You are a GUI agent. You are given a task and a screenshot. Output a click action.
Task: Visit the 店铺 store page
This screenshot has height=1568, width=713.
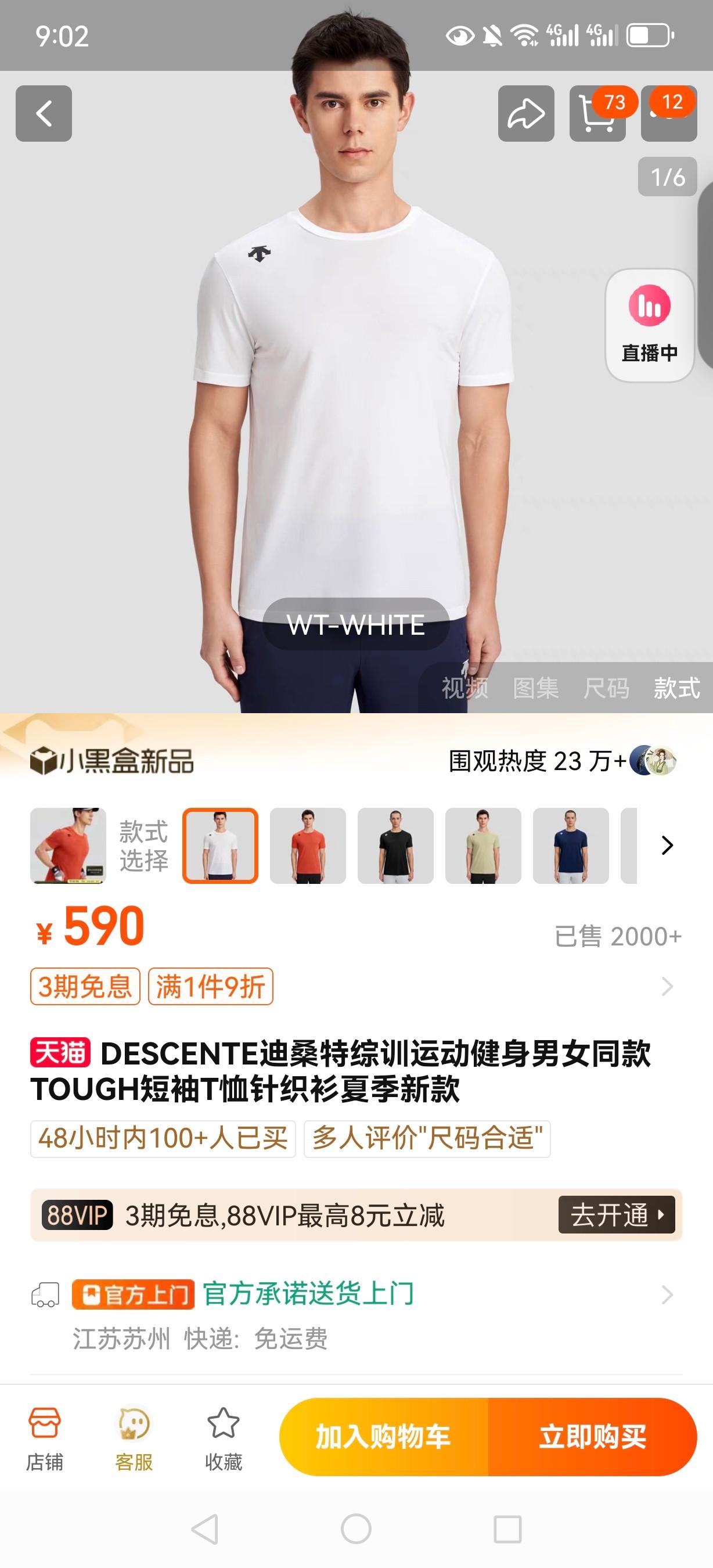(x=44, y=1439)
